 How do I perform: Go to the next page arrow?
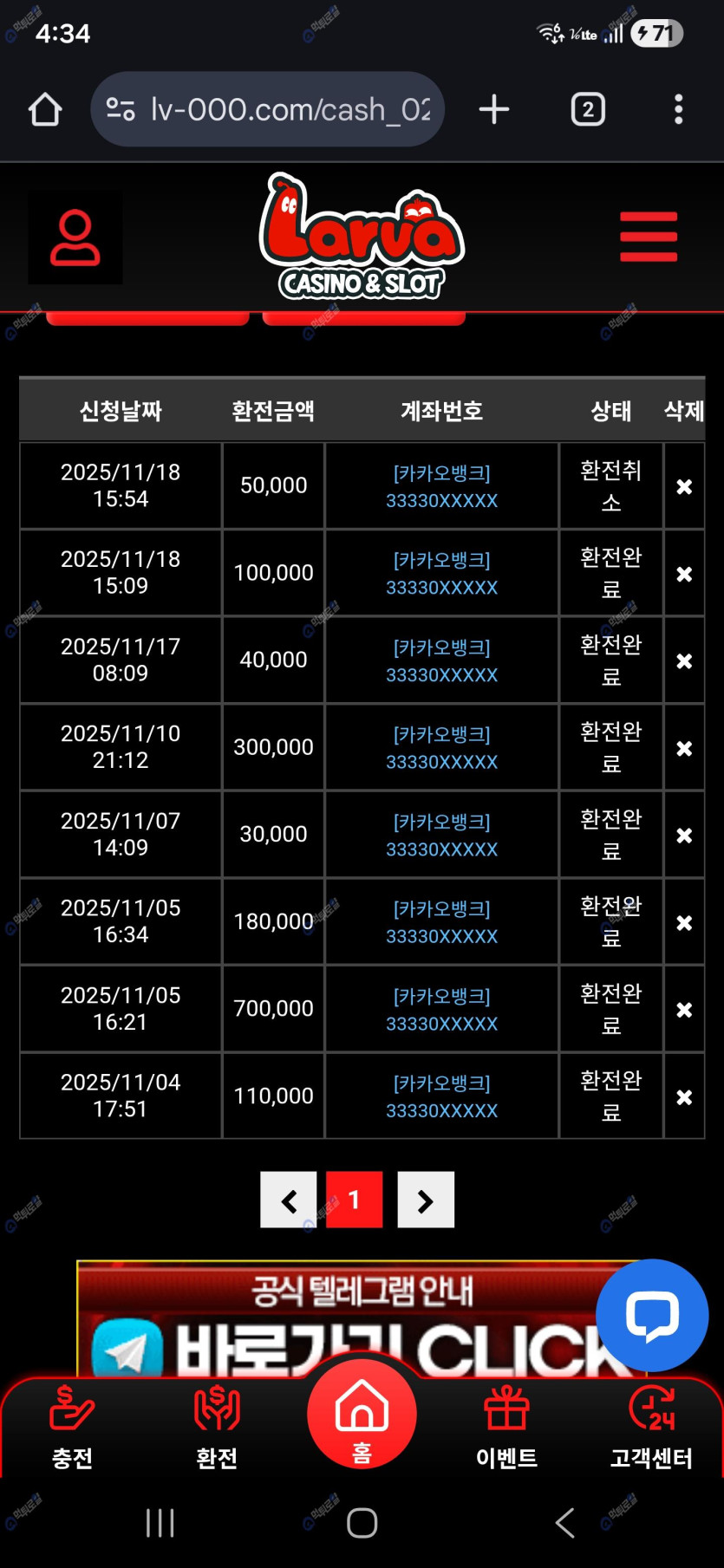(425, 1200)
